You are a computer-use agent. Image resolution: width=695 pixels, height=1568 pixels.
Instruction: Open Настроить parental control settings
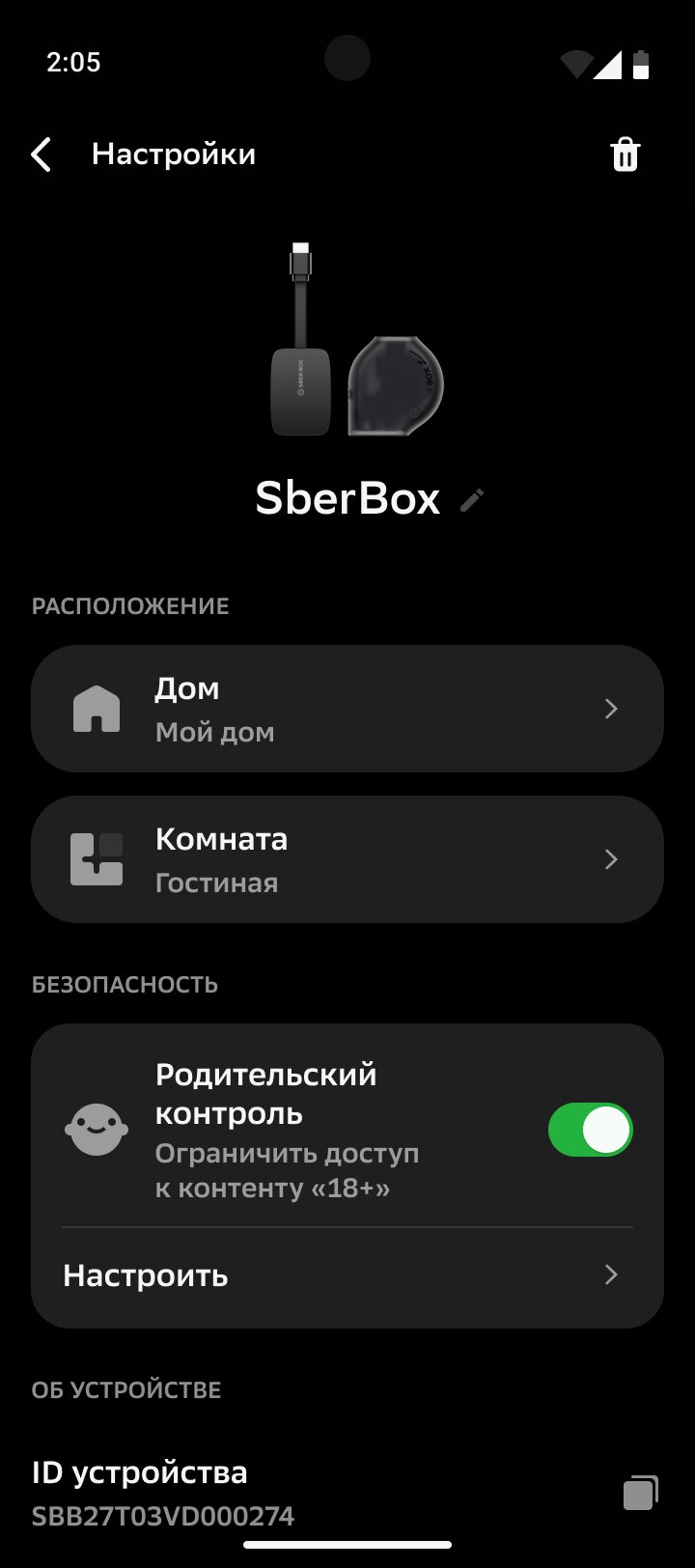[347, 1275]
